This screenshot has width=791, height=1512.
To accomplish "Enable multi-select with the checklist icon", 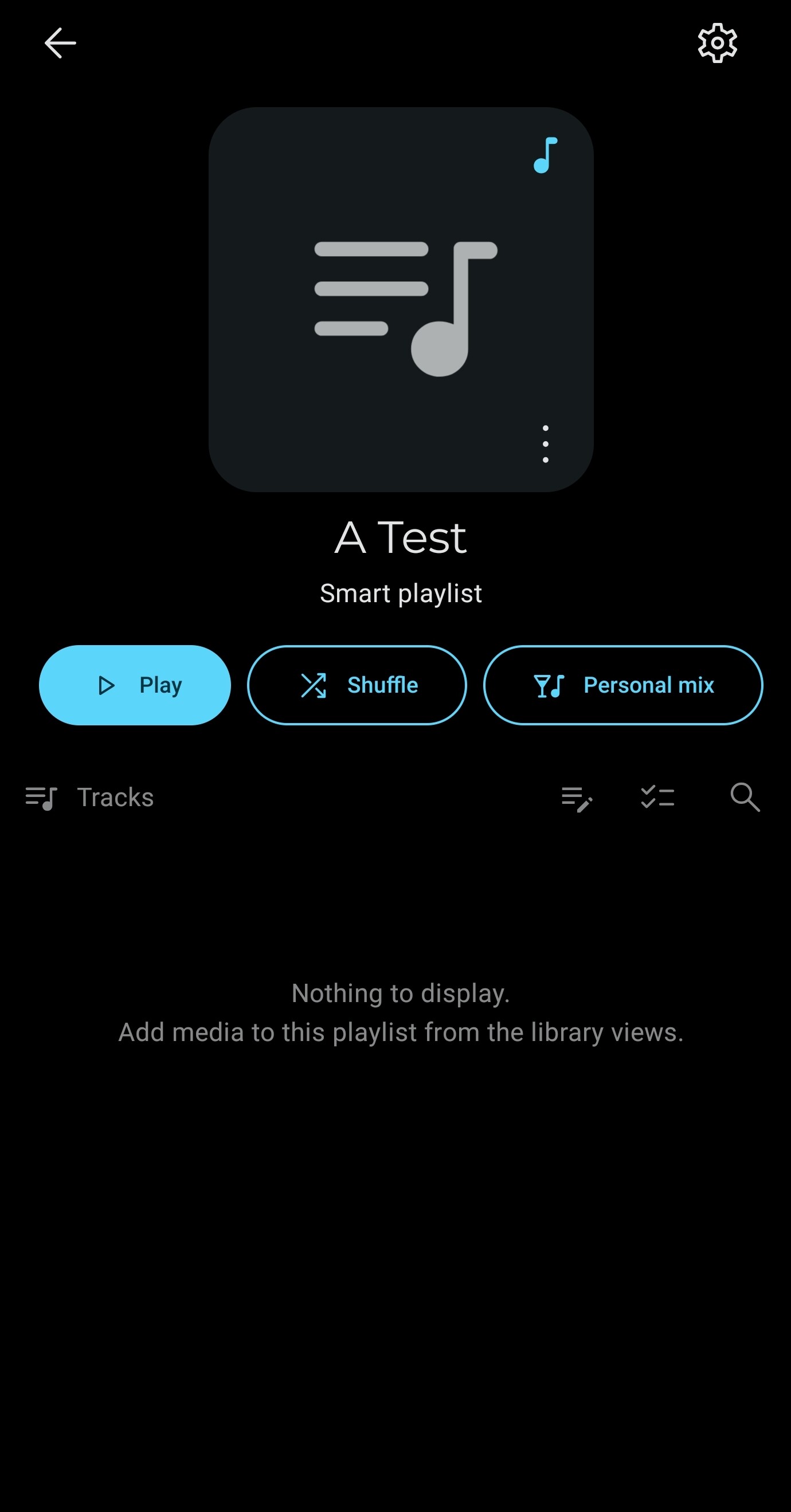I will point(657,798).
